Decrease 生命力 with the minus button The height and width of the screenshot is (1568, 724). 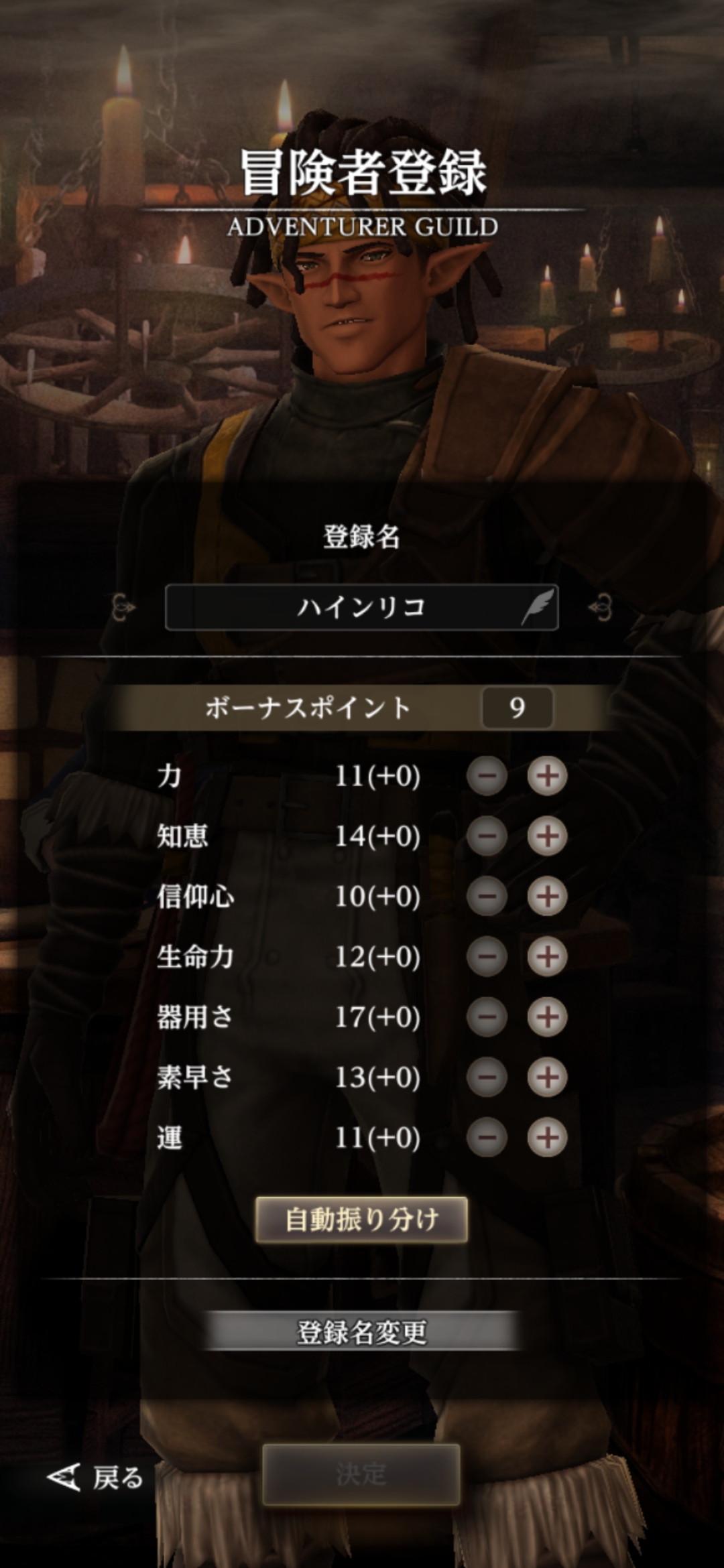pos(487,957)
